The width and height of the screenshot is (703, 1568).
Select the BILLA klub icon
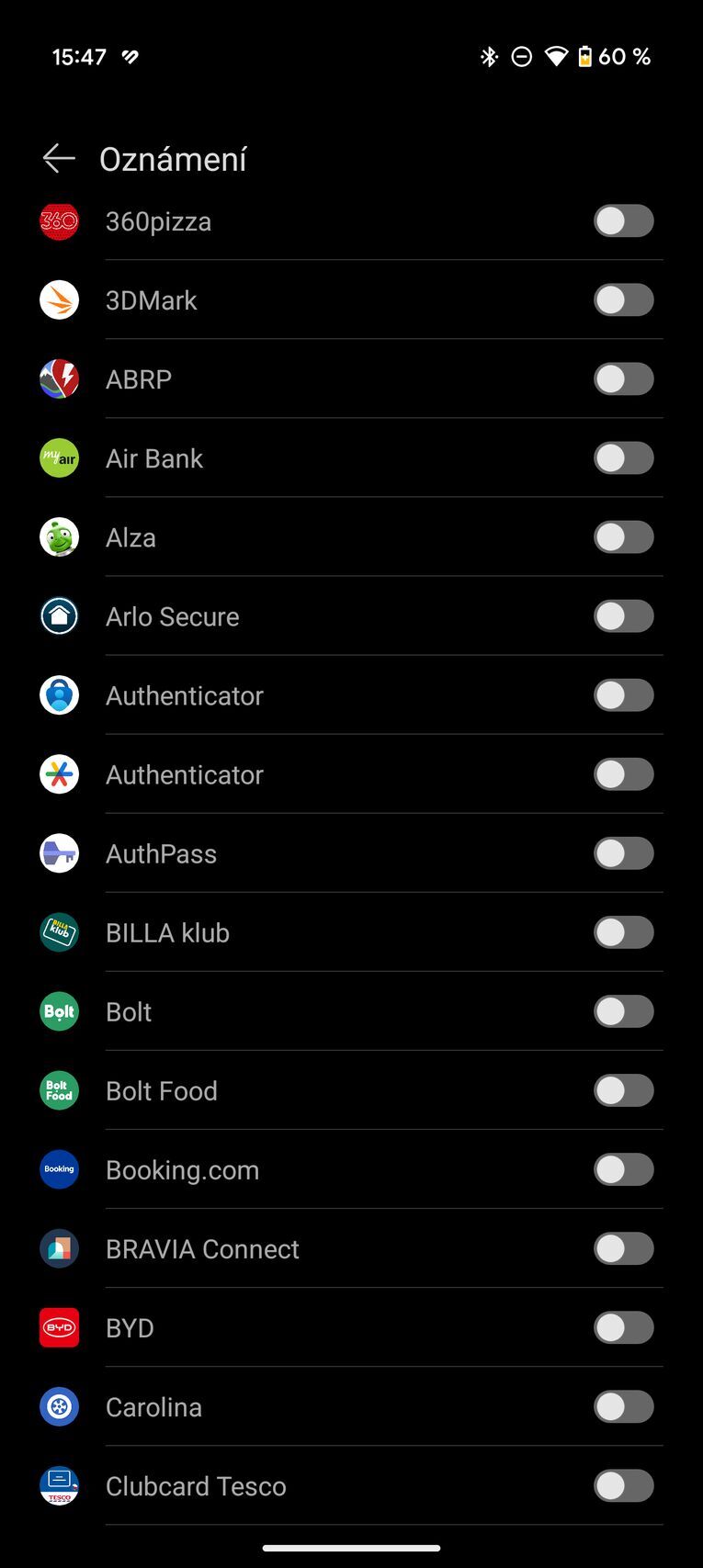59,932
